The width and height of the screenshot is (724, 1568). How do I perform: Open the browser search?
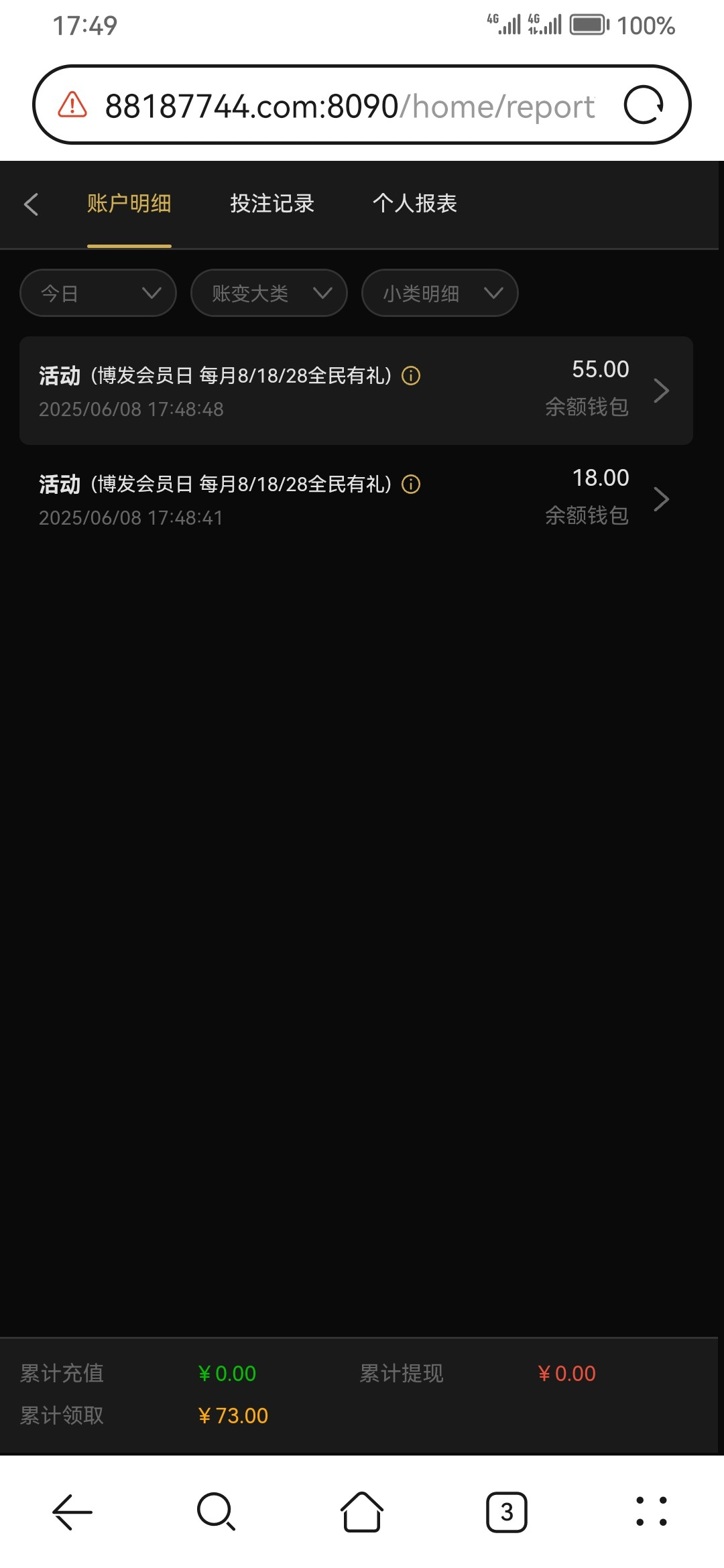[216, 1512]
